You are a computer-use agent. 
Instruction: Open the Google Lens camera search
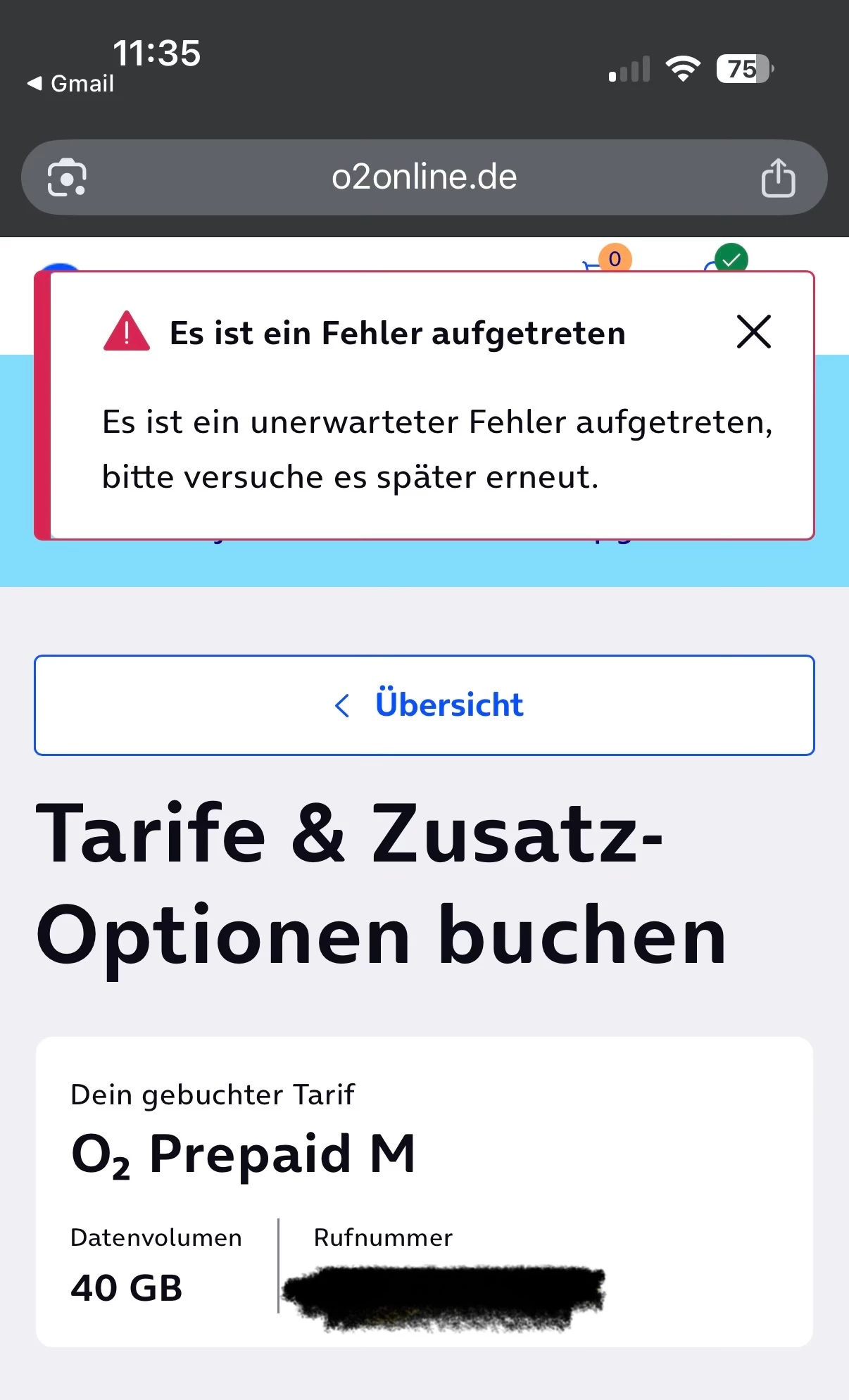(x=67, y=177)
